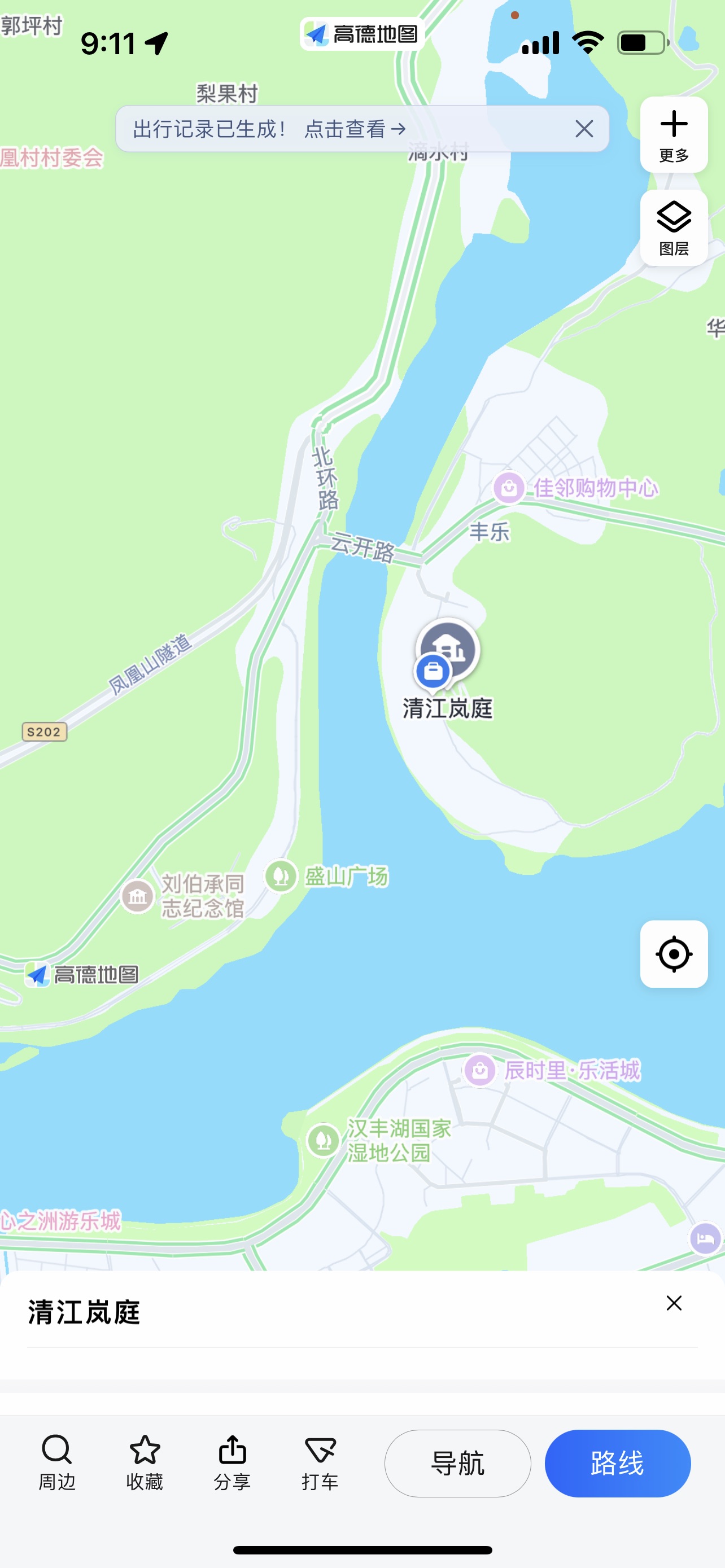Show 路线 route options
This screenshot has height=1568, width=725.
click(x=617, y=1462)
